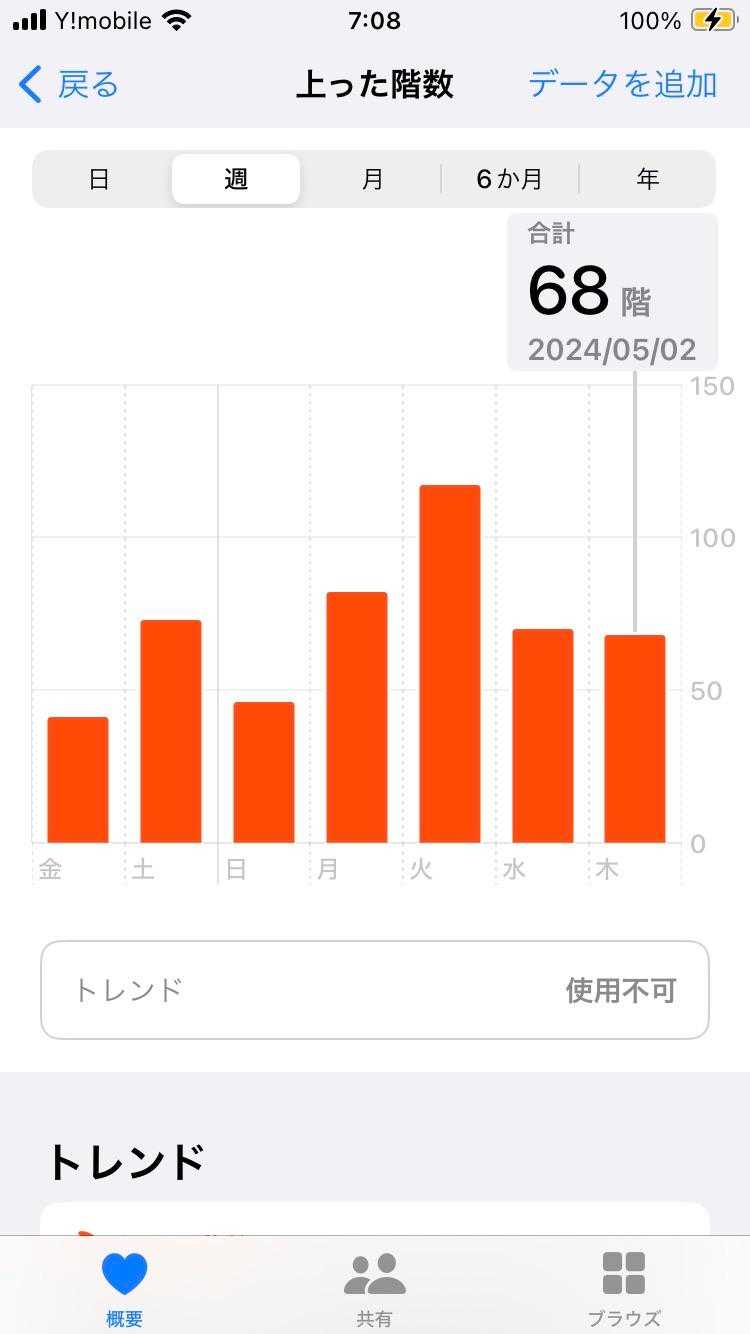This screenshot has height=1334, width=750.
Task: Select the 週 segment
Action: (236, 180)
